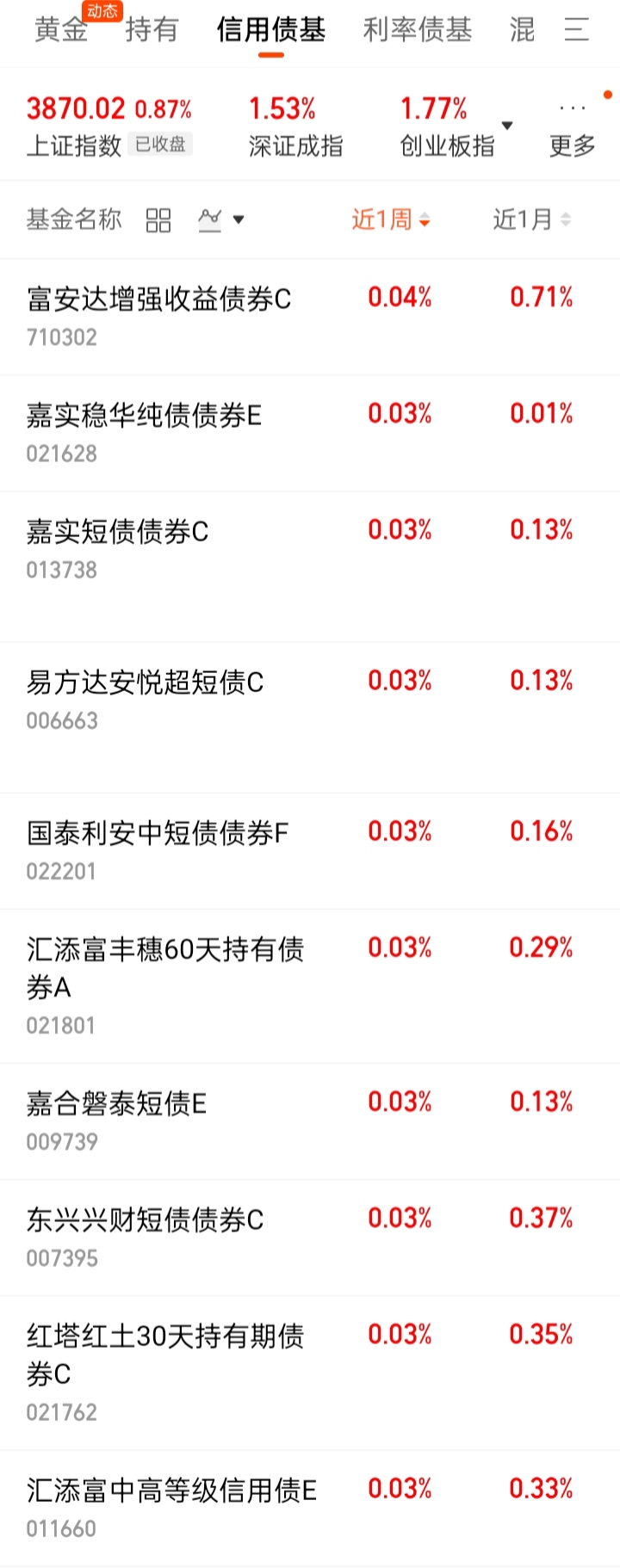
Task: Expand the index bar dropdown arrow
Action: coord(507,126)
